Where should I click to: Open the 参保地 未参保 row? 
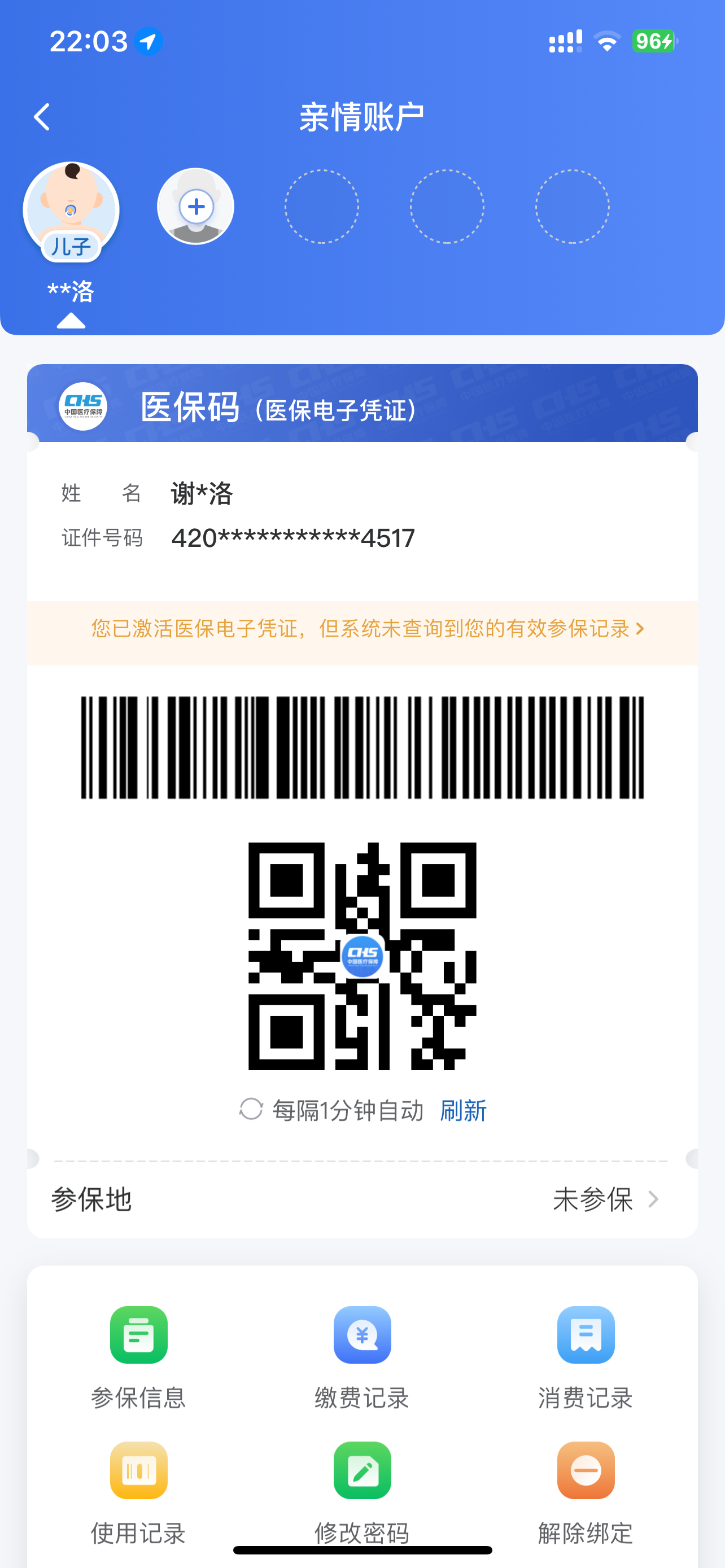click(x=362, y=1200)
